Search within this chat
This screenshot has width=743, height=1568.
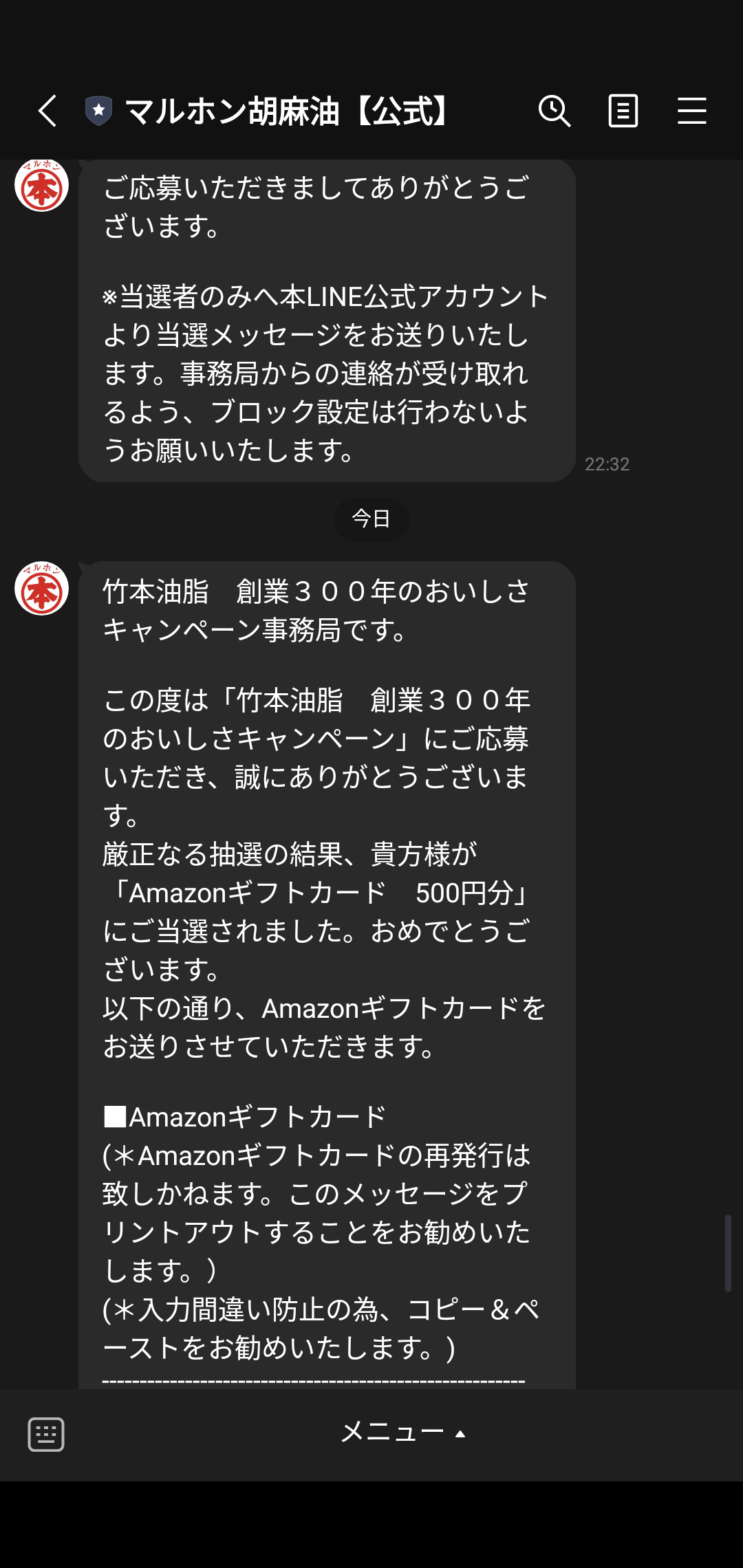554,111
